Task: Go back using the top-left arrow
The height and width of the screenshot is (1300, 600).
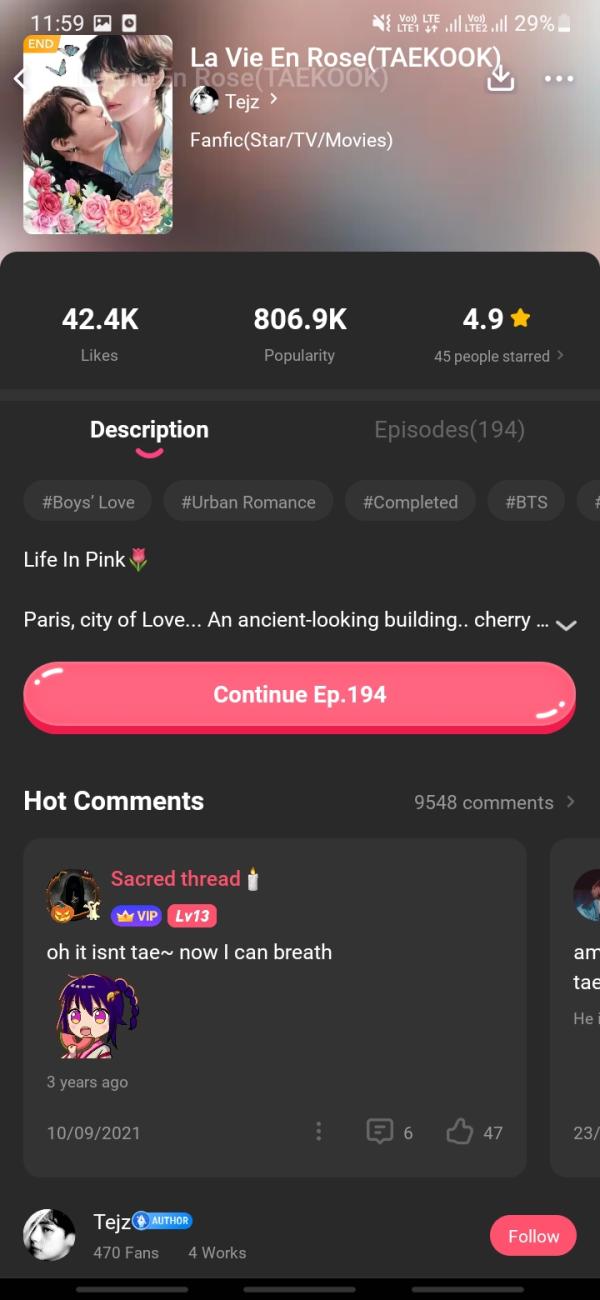Action: pos(18,79)
